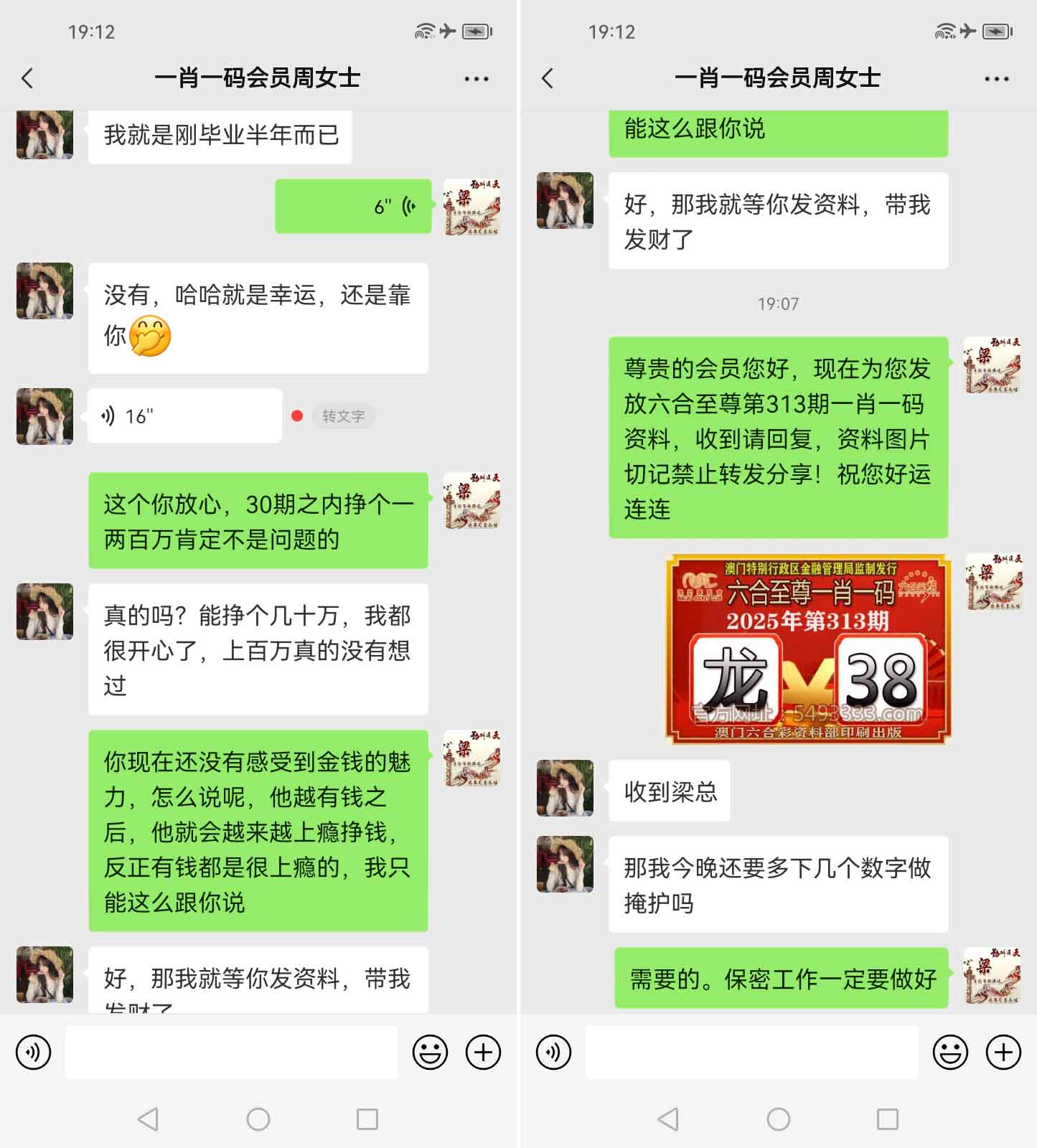1037x1148 pixels.
Task: Open the avatar beside the 收到梁总 message
Action: tap(565, 788)
